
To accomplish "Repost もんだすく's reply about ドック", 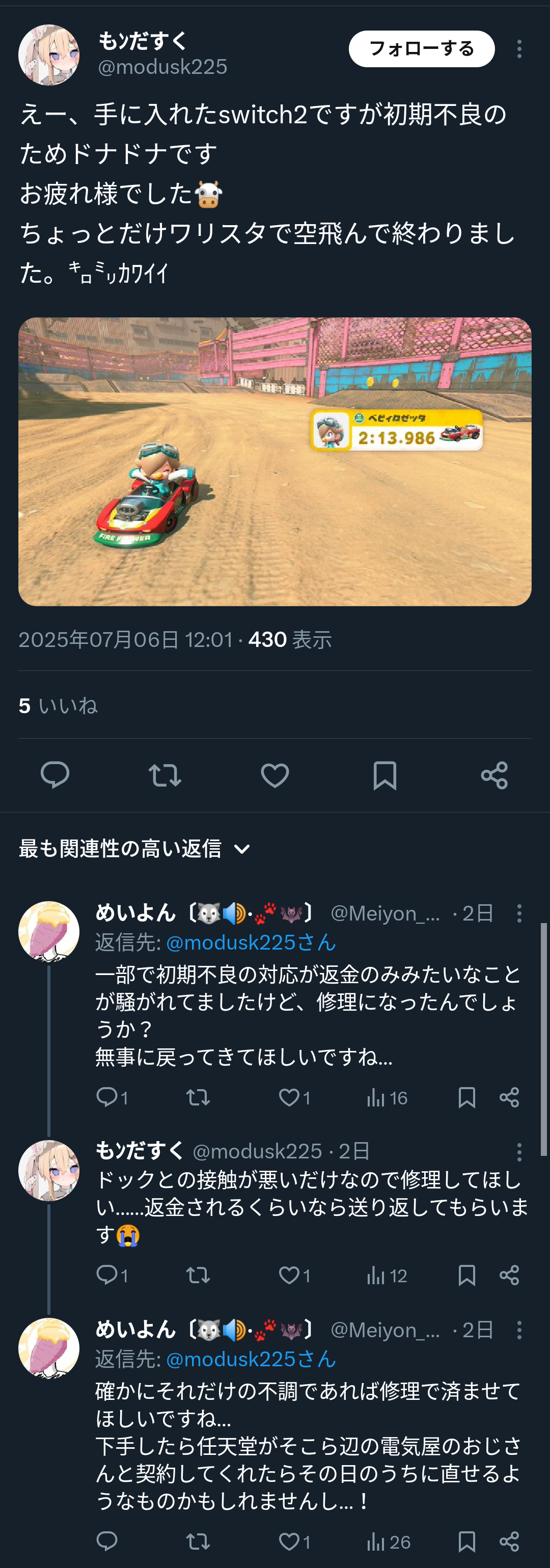I will (x=198, y=1275).
